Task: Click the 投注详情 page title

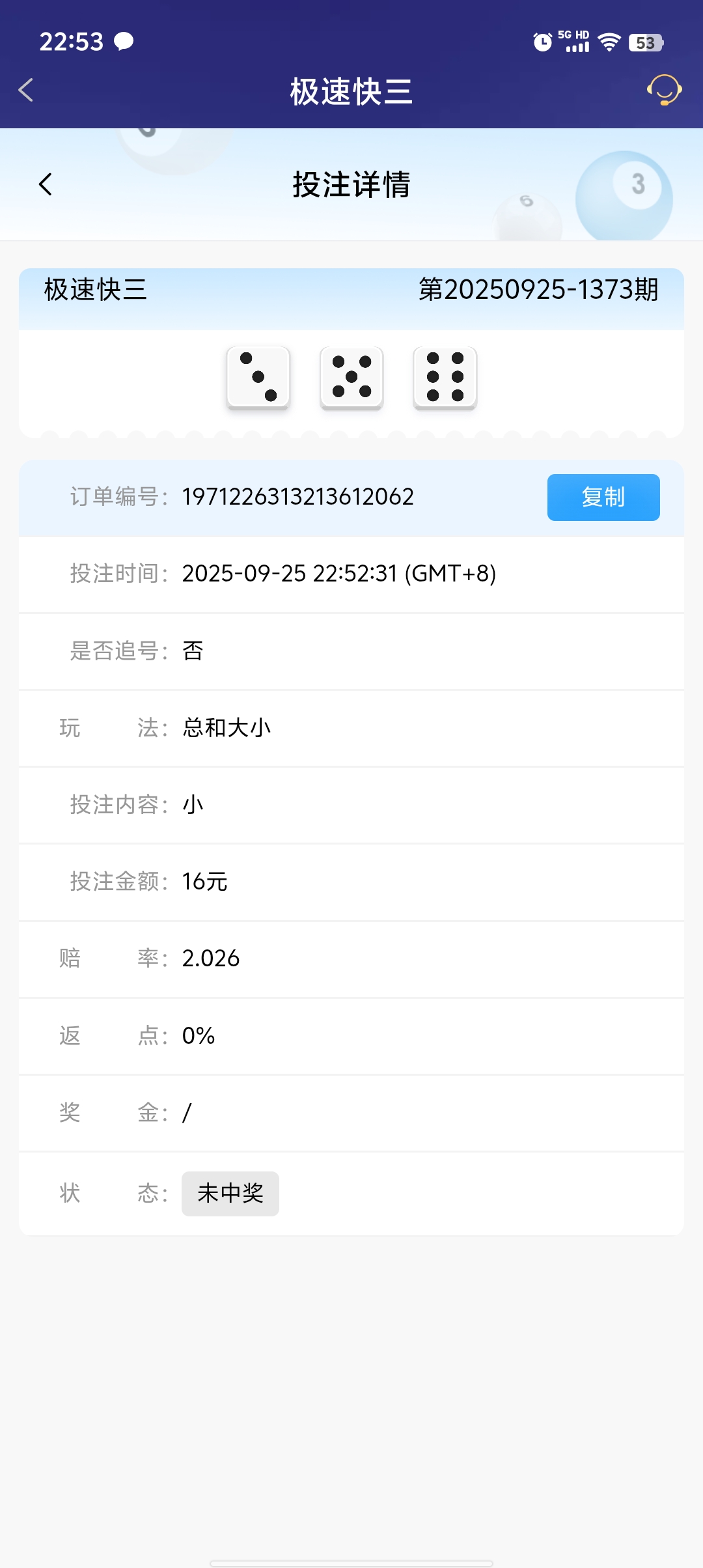Action: click(351, 186)
